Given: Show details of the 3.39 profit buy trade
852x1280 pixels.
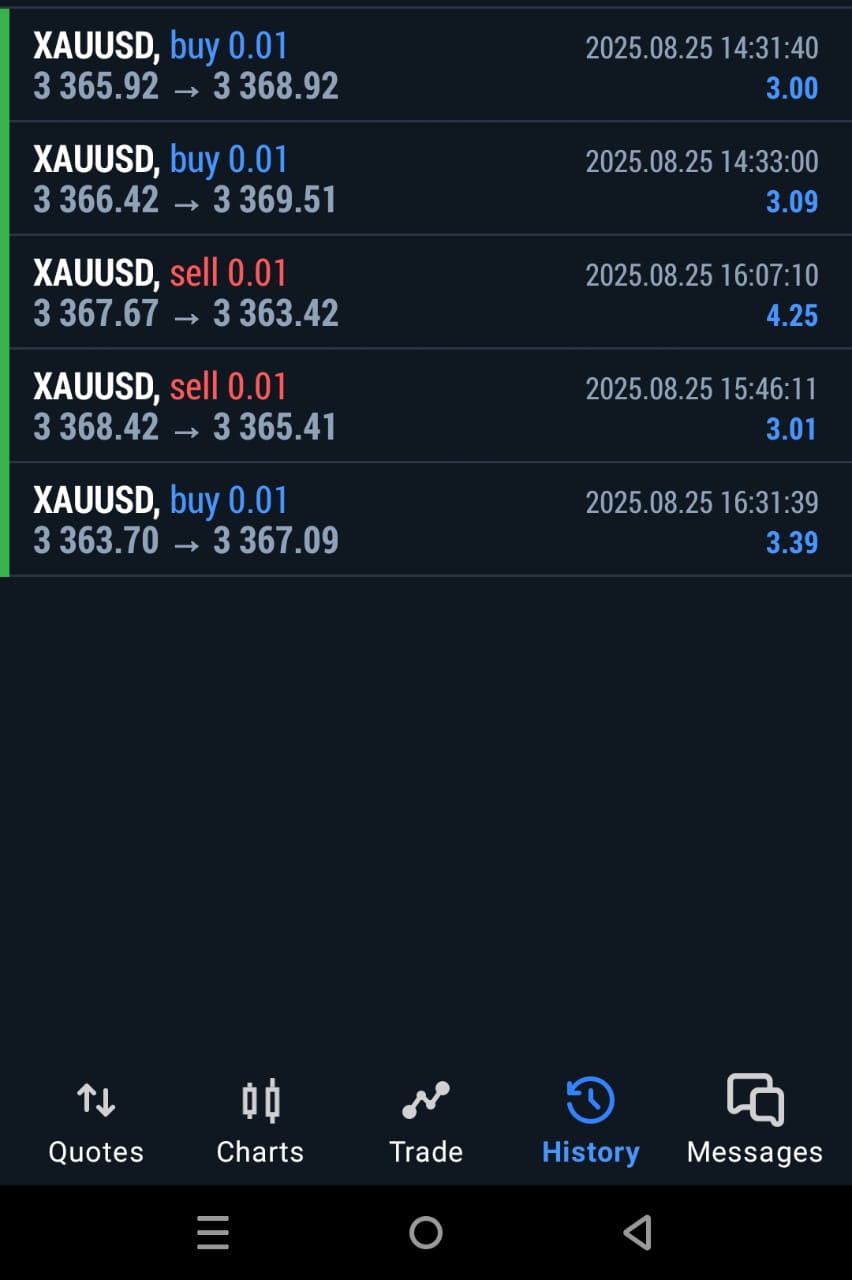Looking at the screenshot, I should (426, 520).
